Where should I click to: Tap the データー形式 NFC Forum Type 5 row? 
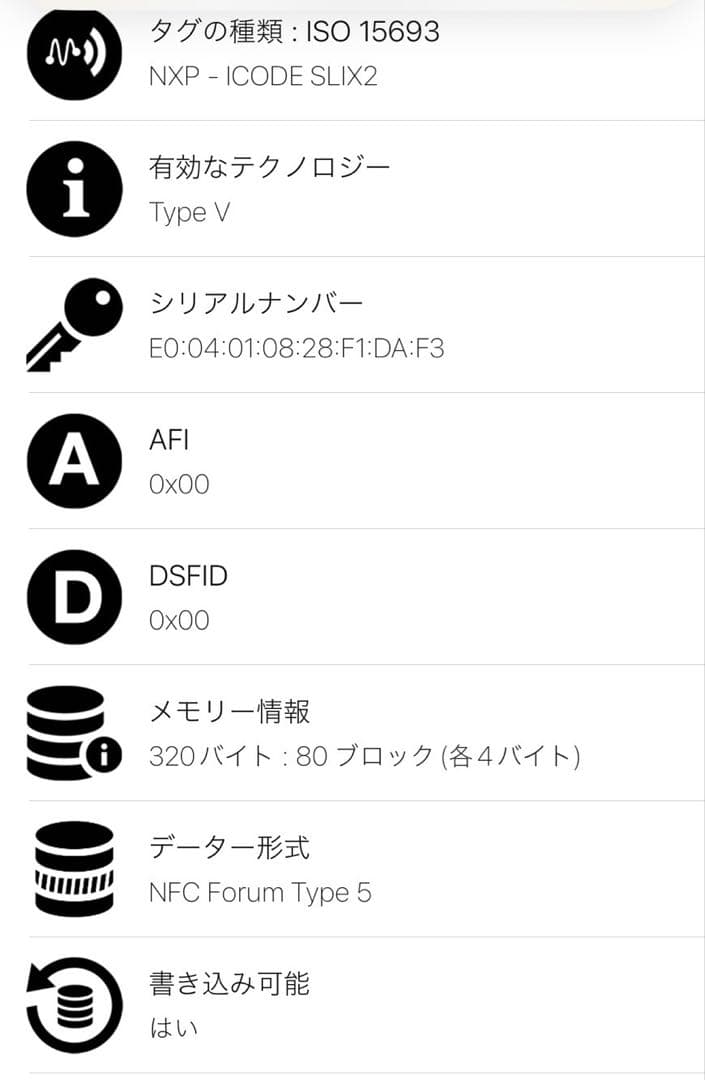pyautogui.click(x=352, y=869)
